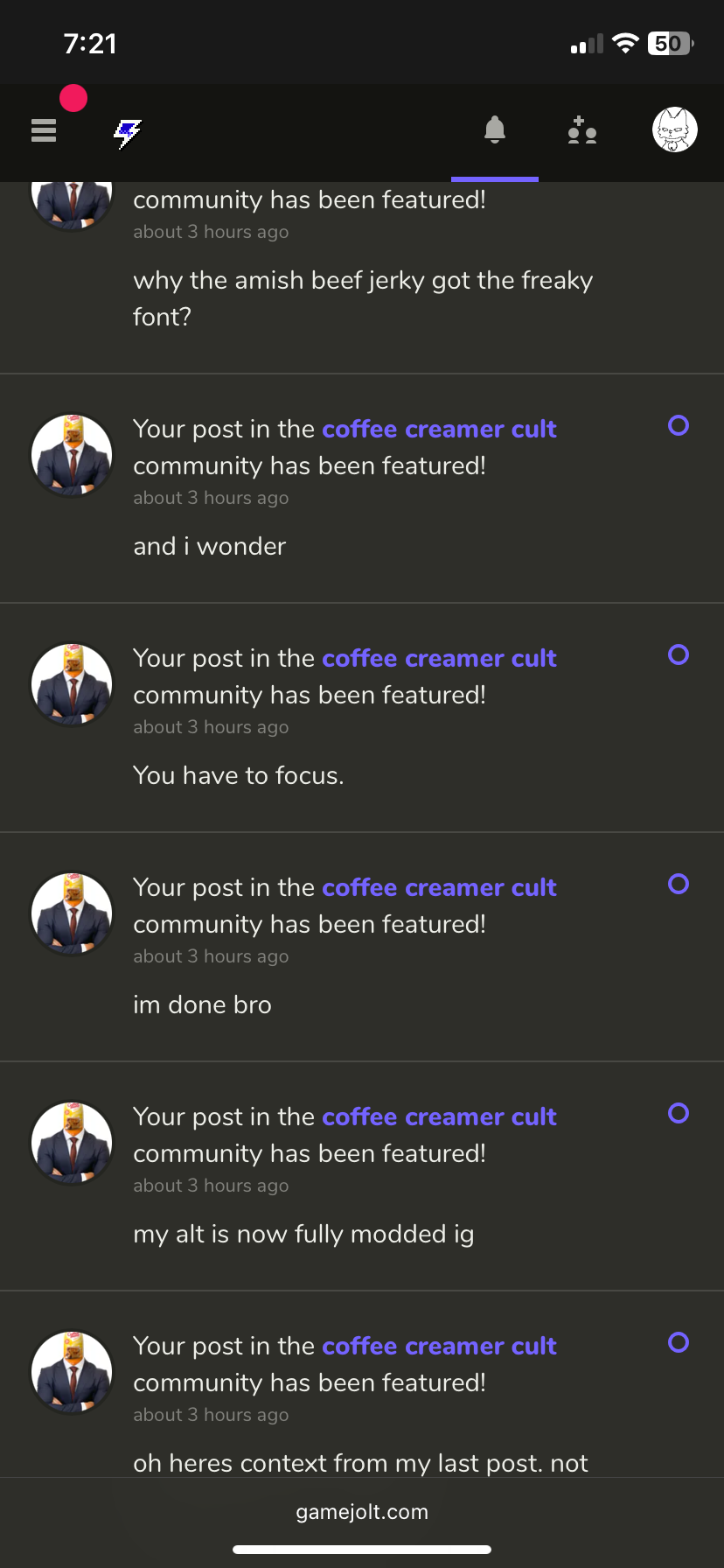
Task: Open the friend requests icon
Action: point(581,131)
